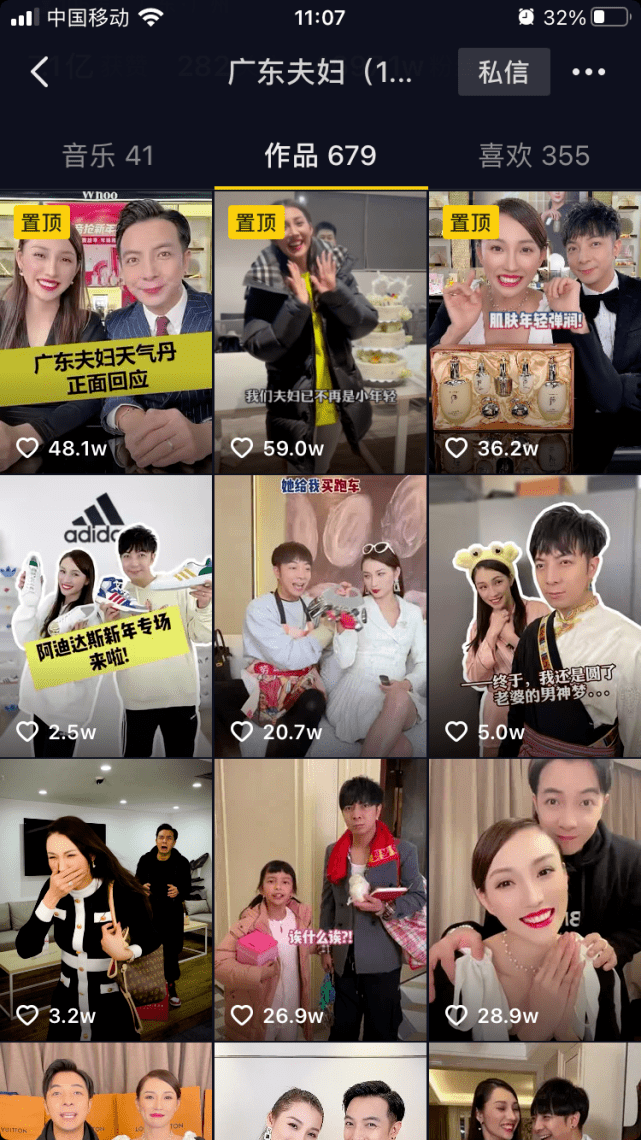Play the pinned video with 59.0w likes
Image resolution: width=641 pixels, height=1140 pixels.
pyautogui.click(x=320, y=333)
